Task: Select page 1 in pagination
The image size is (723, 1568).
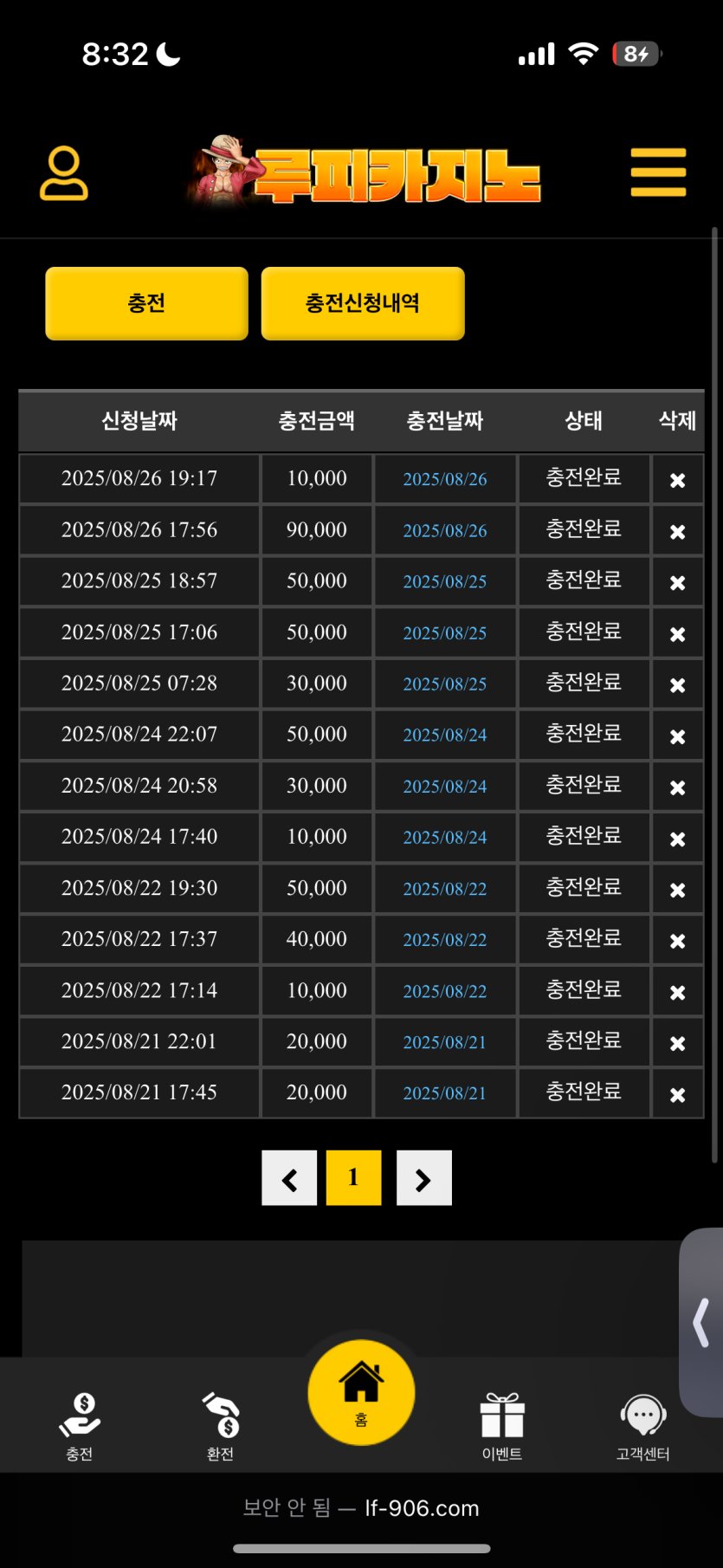Action: click(353, 1178)
